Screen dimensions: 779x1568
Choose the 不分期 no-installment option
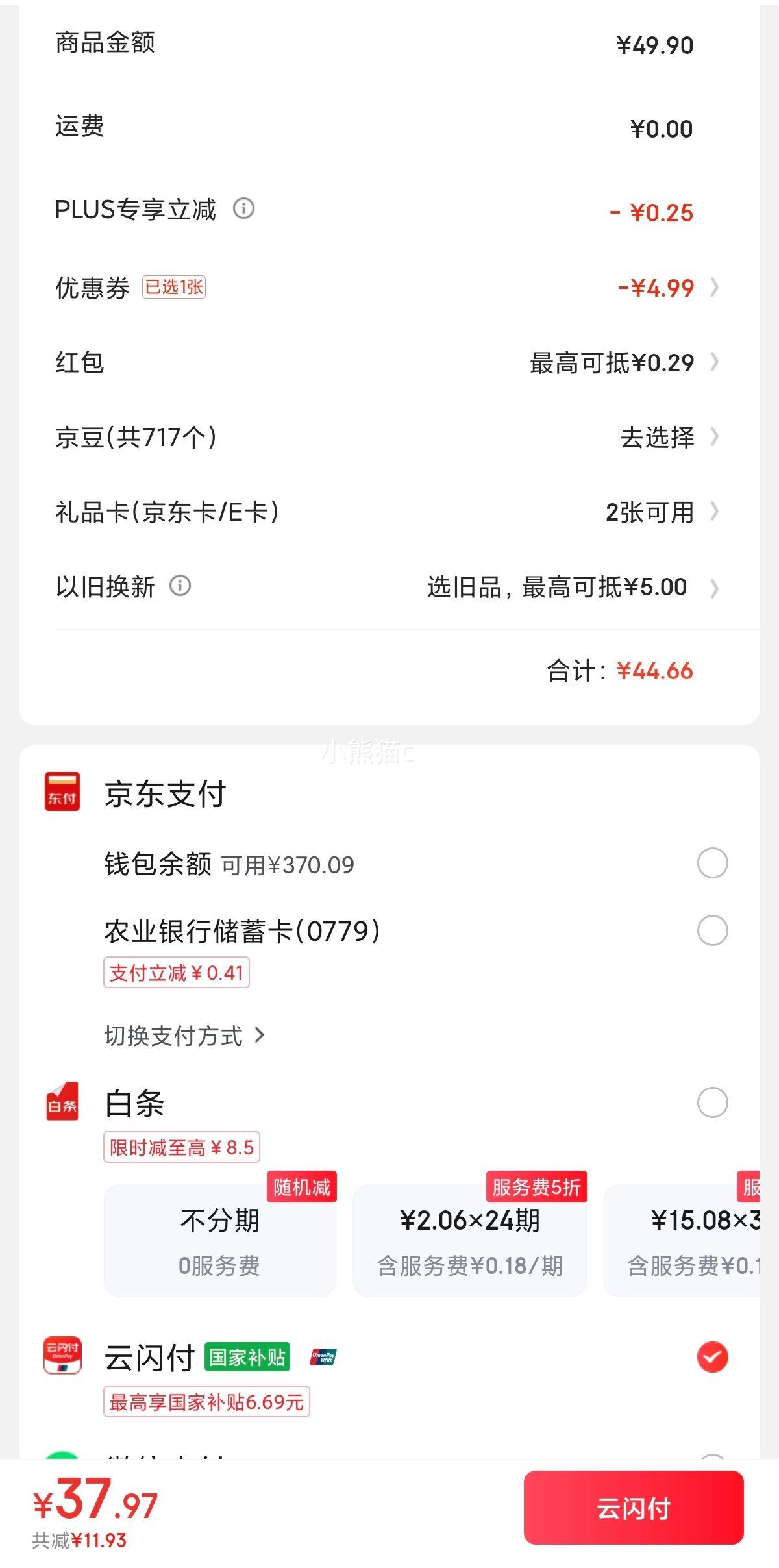click(x=220, y=1240)
